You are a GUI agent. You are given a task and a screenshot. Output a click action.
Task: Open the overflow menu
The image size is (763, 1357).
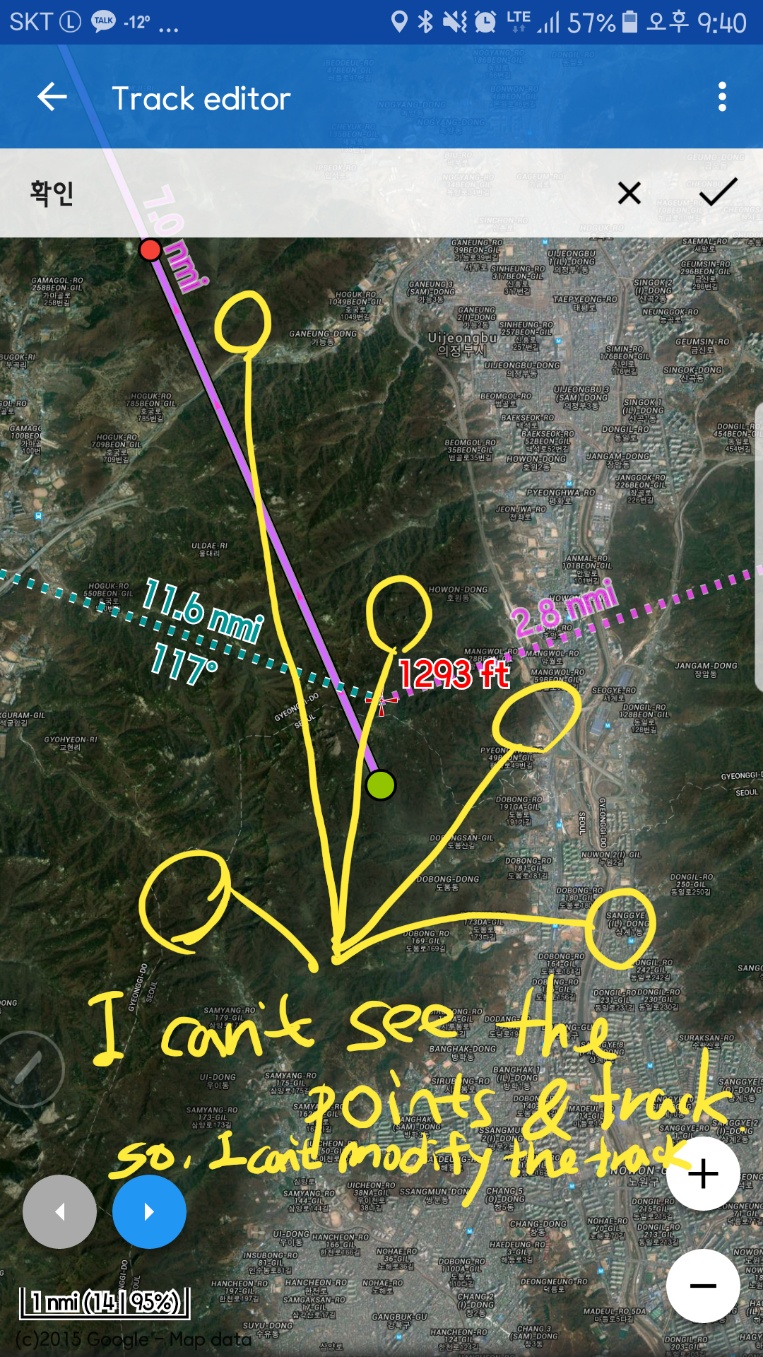722,97
